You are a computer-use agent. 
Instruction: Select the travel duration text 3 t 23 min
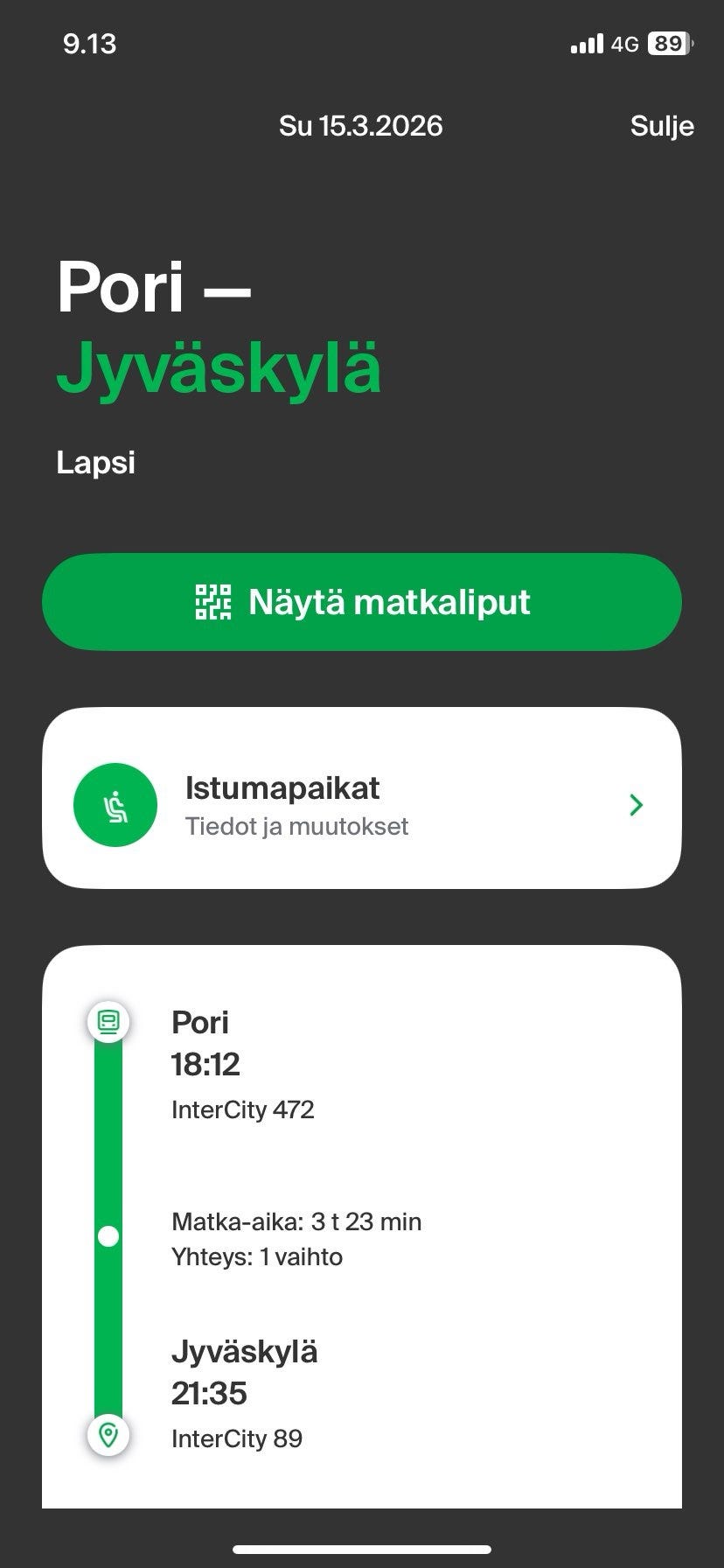pos(297,1221)
